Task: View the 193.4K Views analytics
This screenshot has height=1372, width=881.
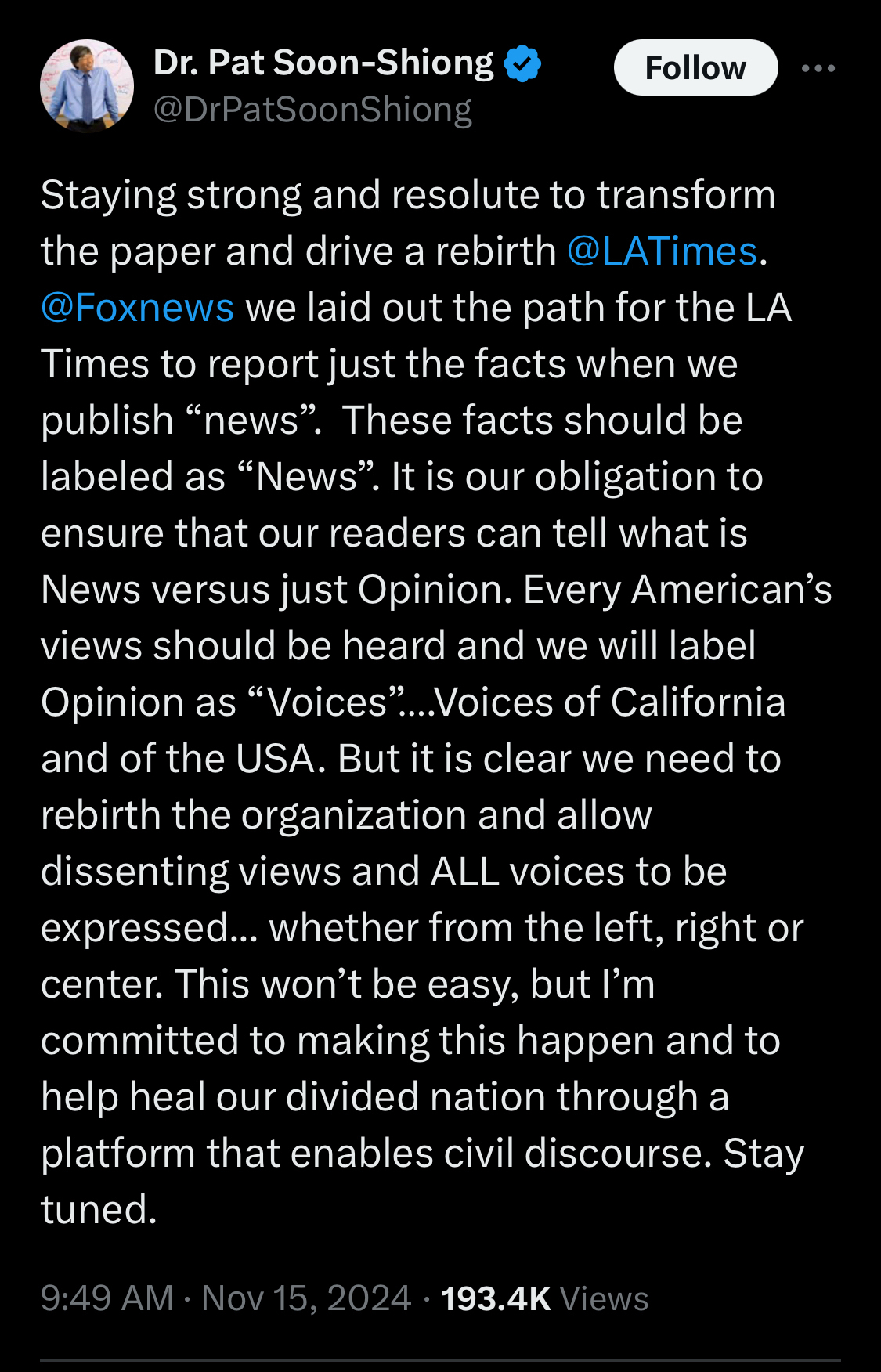Action: pos(544,1298)
